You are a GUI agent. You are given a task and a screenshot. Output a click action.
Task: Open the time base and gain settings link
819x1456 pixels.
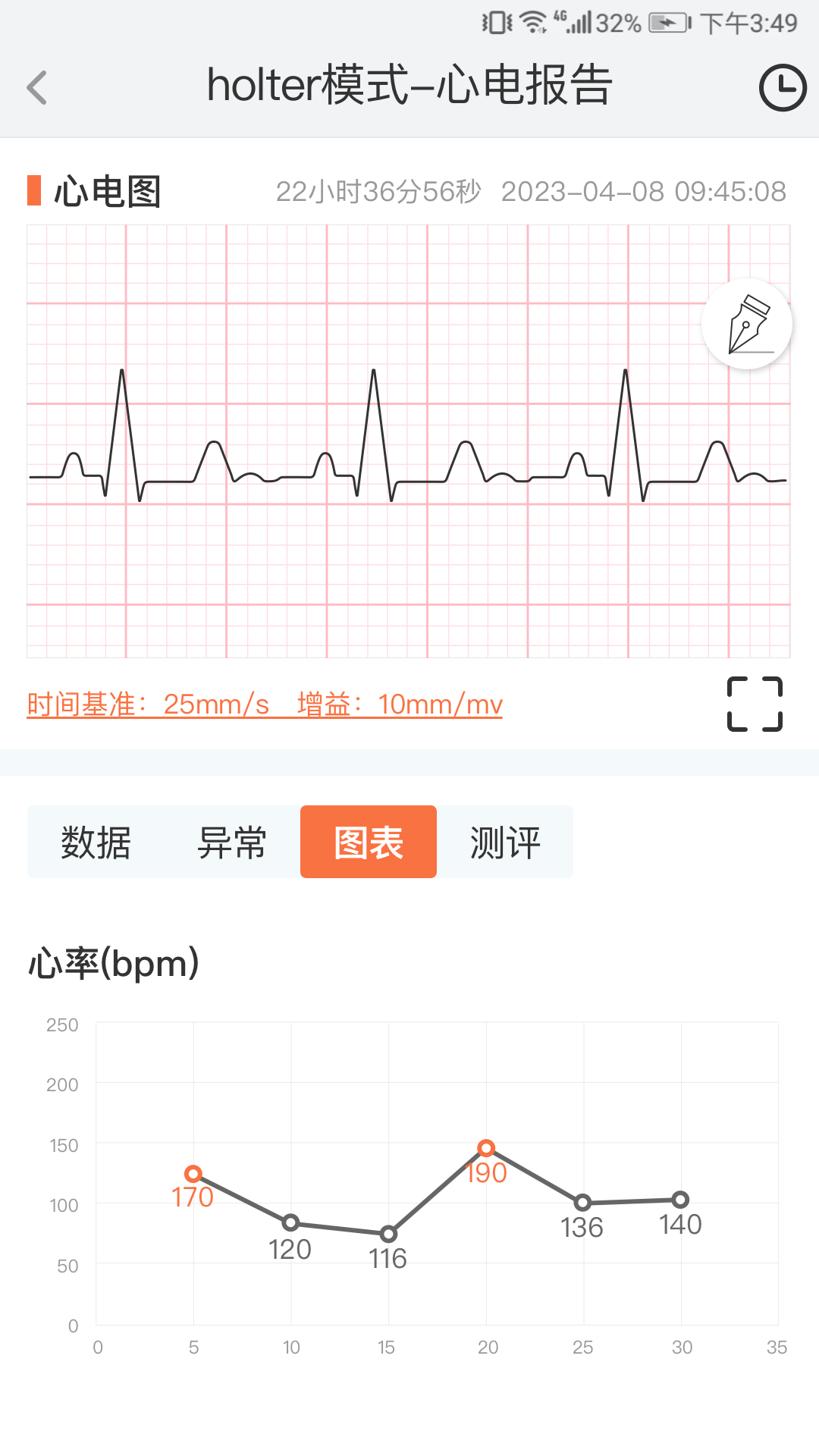[x=264, y=704]
